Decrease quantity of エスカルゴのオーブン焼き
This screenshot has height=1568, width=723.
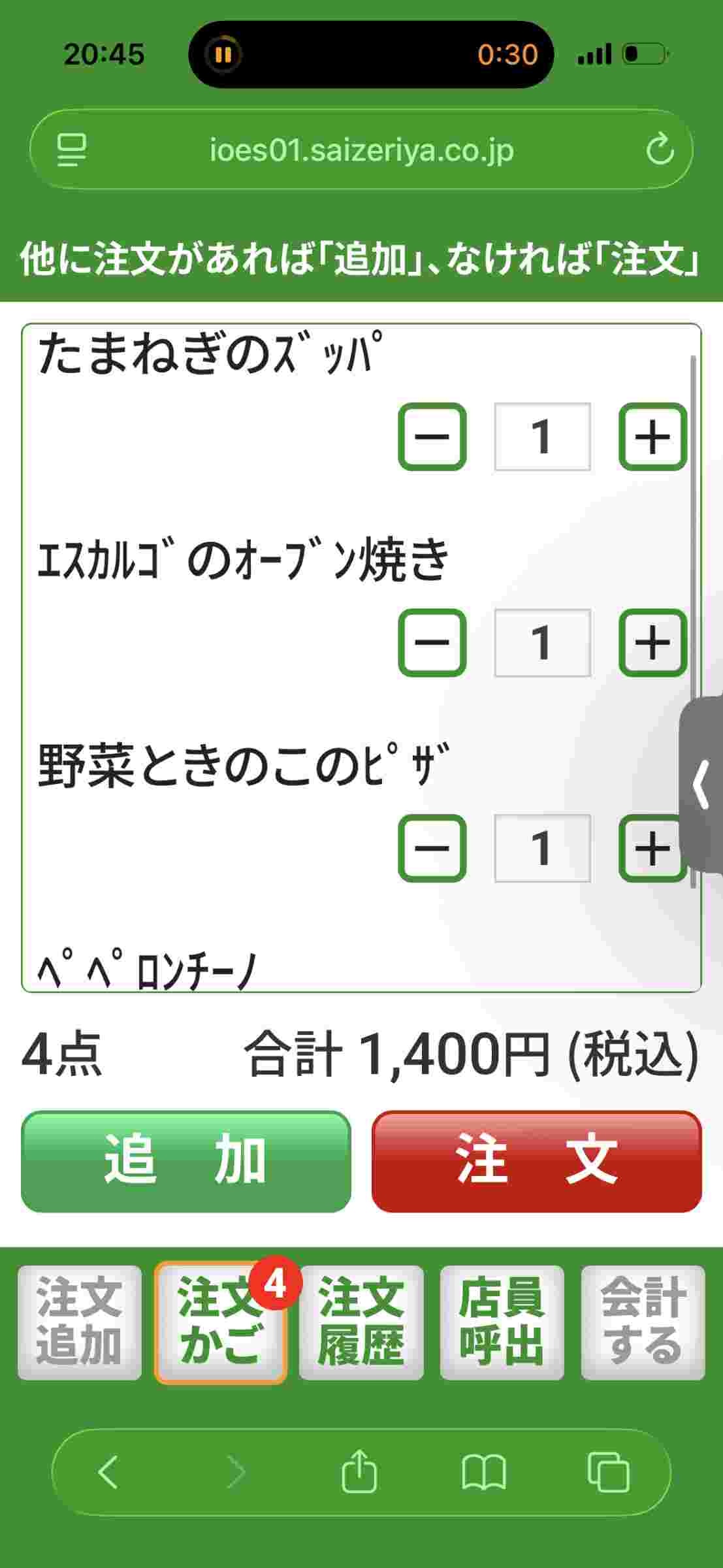[432, 642]
